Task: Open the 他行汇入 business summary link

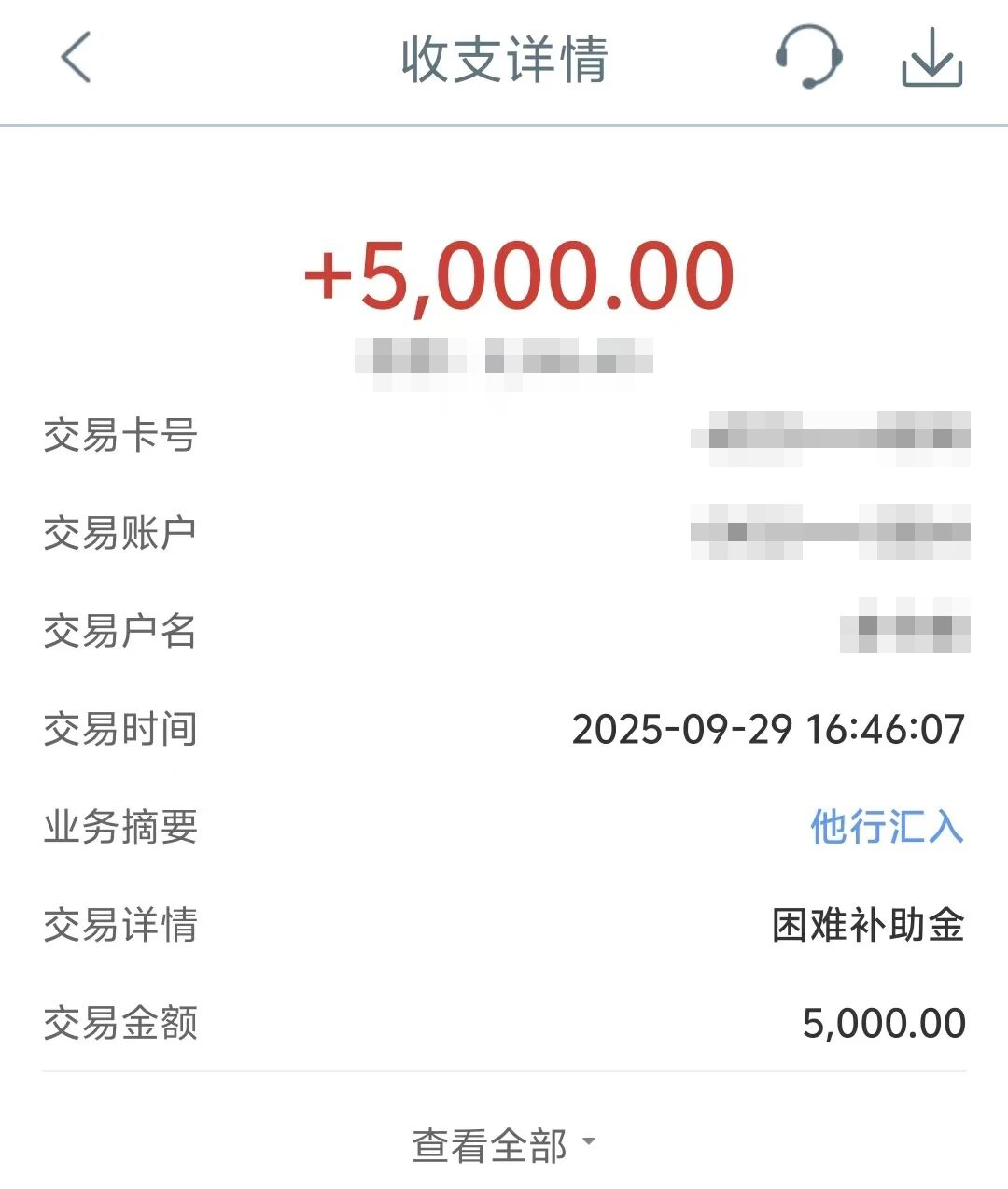Action: 886,827
